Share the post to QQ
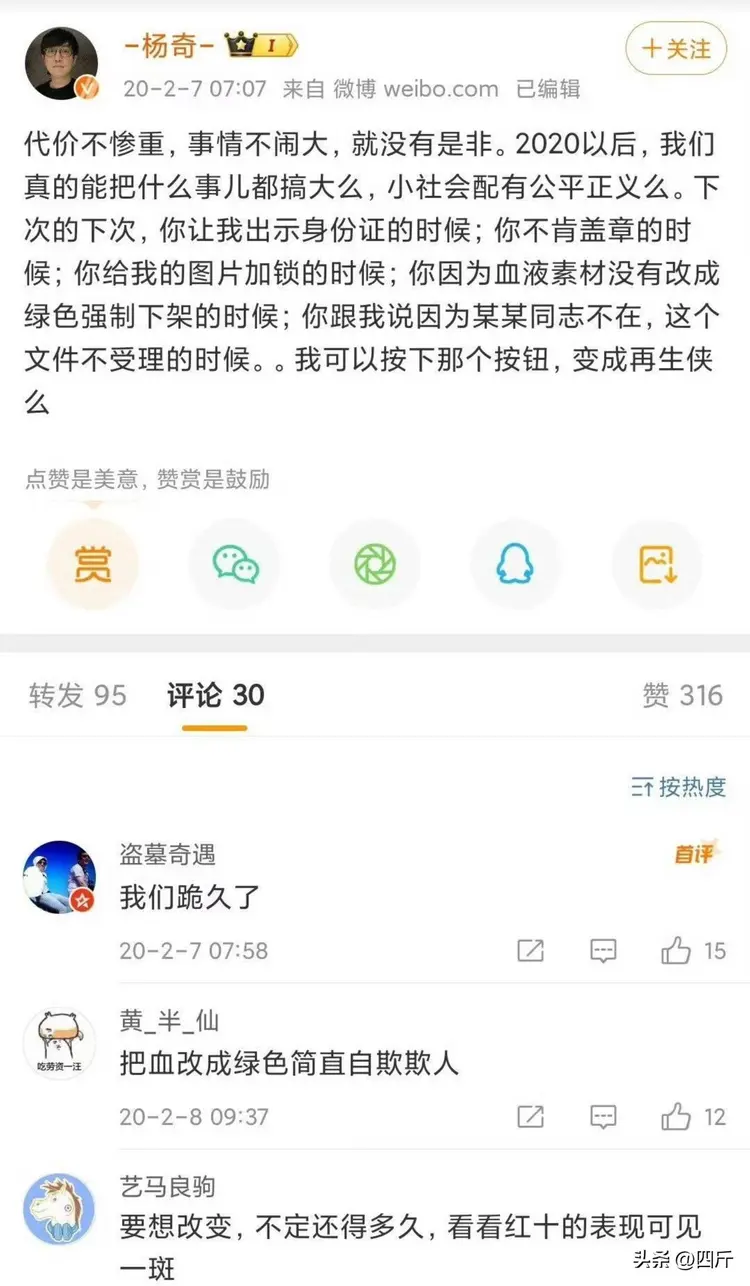Viewport: 750px width, 1286px height. 516,564
